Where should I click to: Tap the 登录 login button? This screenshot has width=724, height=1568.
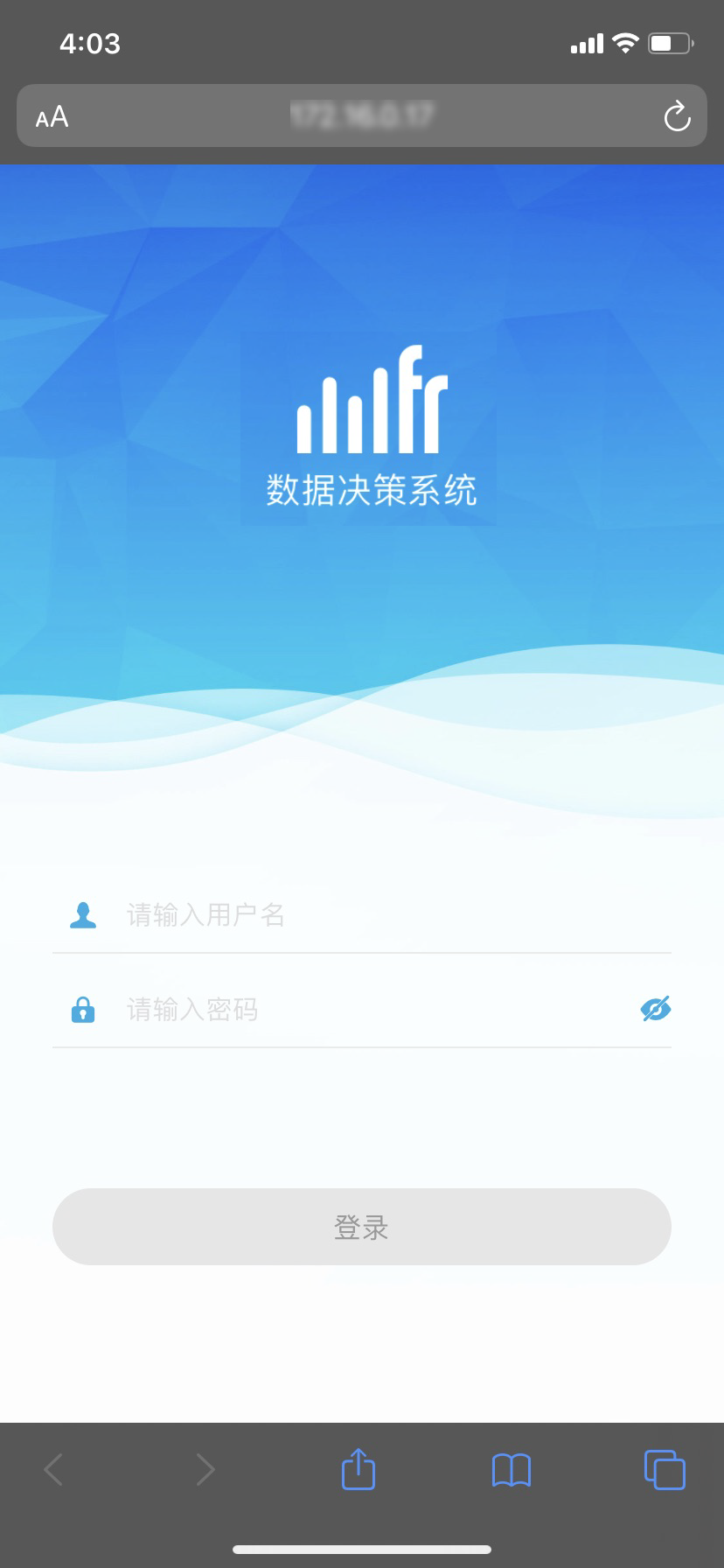pyautogui.click(x=362, y=1227)
